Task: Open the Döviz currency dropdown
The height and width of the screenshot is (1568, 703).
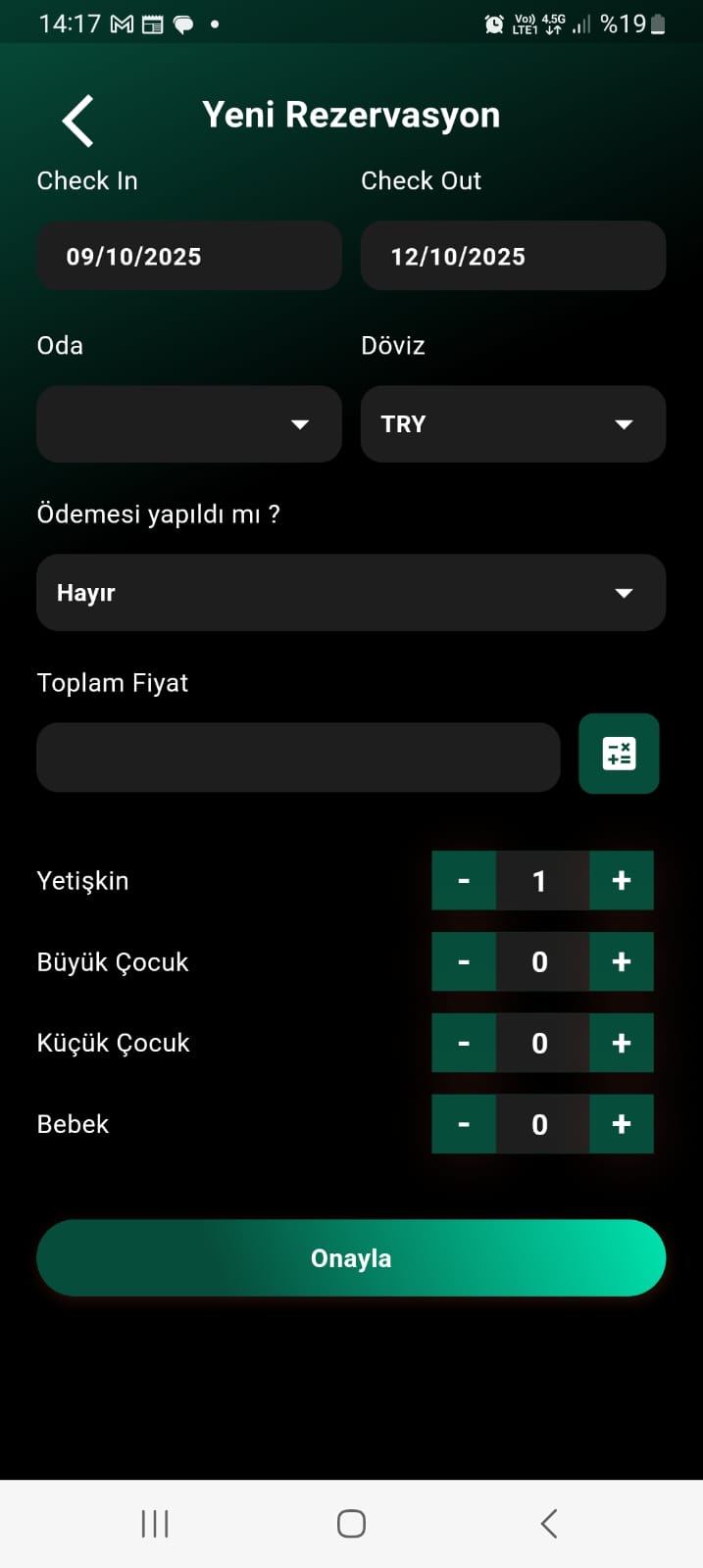Action: (513, 424)
